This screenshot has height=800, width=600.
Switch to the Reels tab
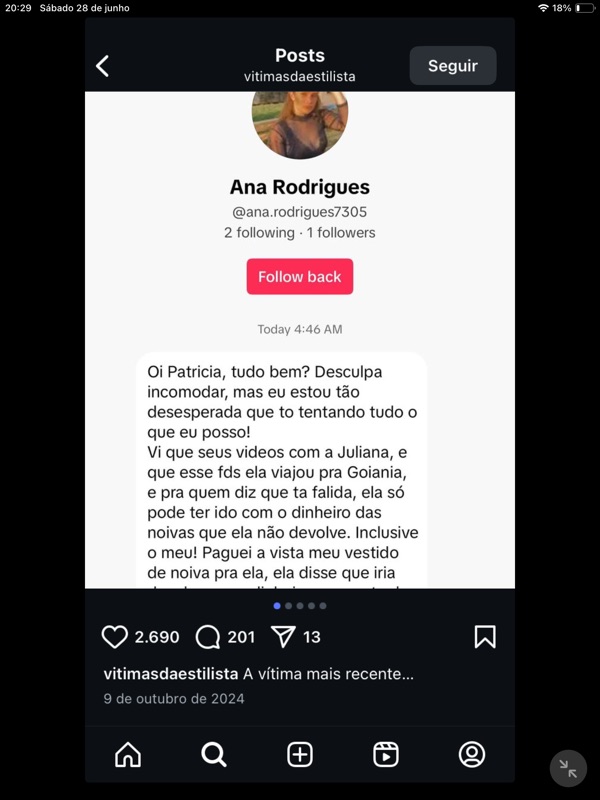[386, 754]
